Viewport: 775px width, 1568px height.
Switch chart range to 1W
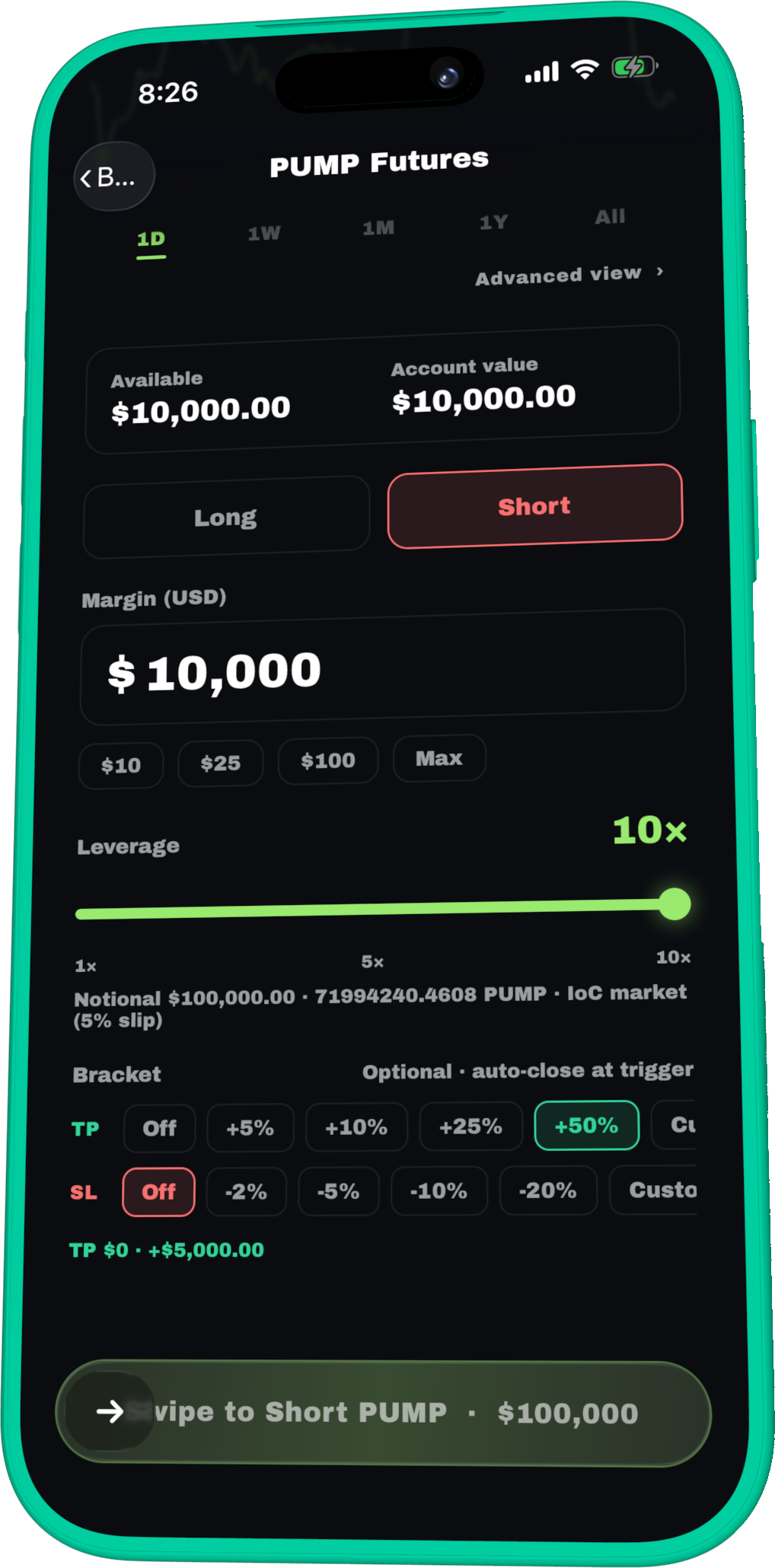(x=264, y=233)
